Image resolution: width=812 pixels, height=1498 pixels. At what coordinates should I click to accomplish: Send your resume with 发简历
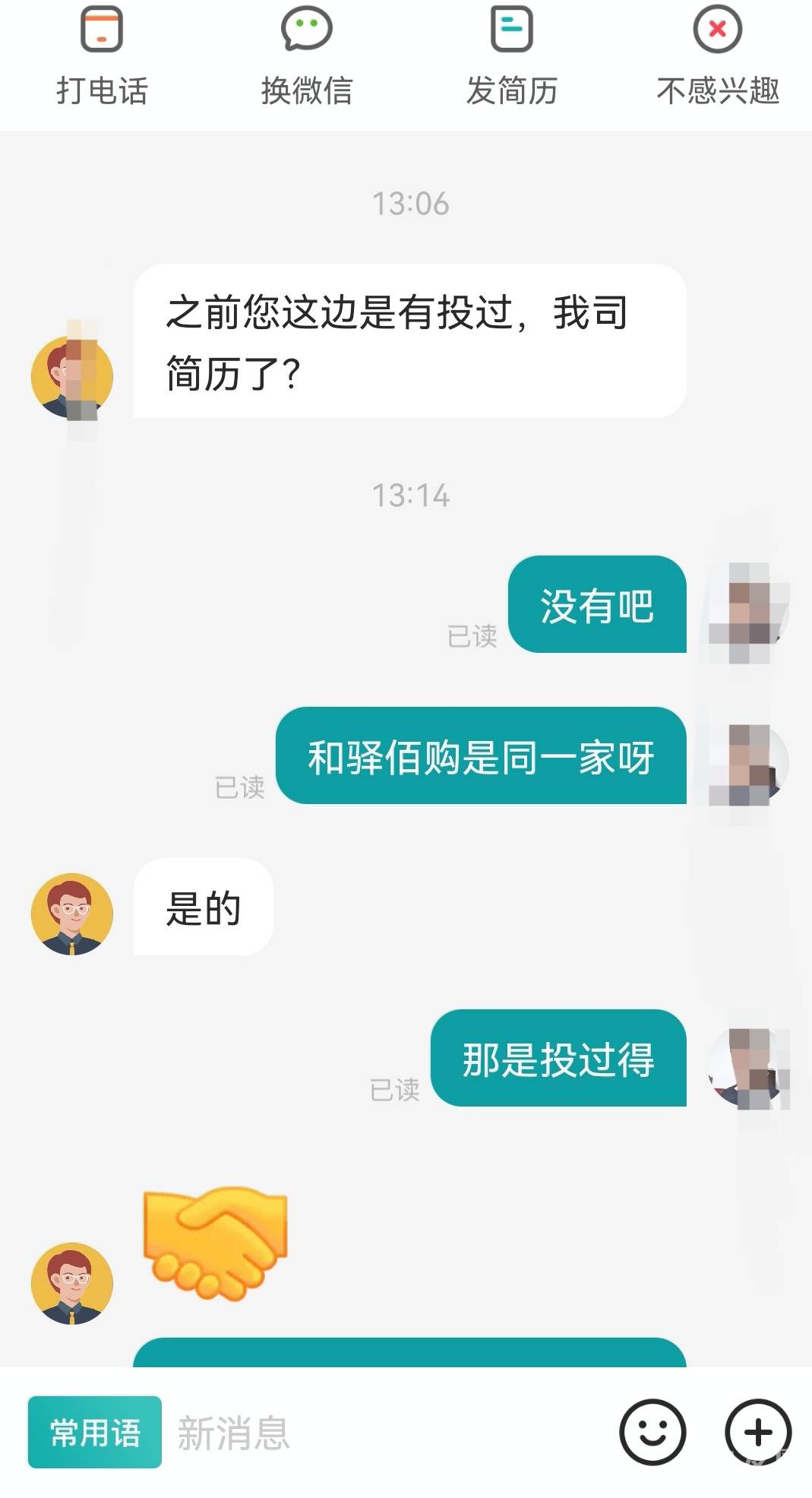pyautogui.click(x=512, y=58)
